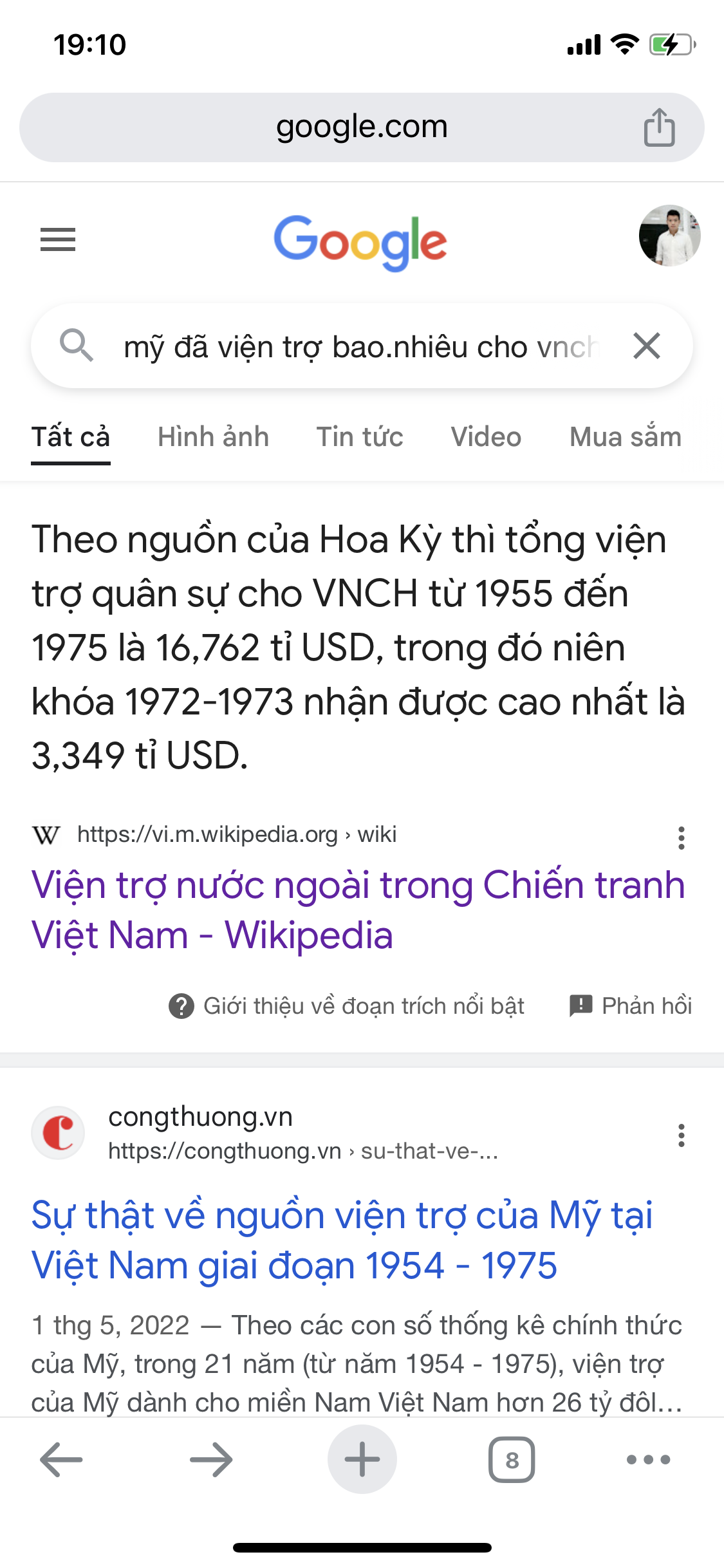Open a new browser tab
Viewport: 724px width, 1568px height.
(362, 1459)
